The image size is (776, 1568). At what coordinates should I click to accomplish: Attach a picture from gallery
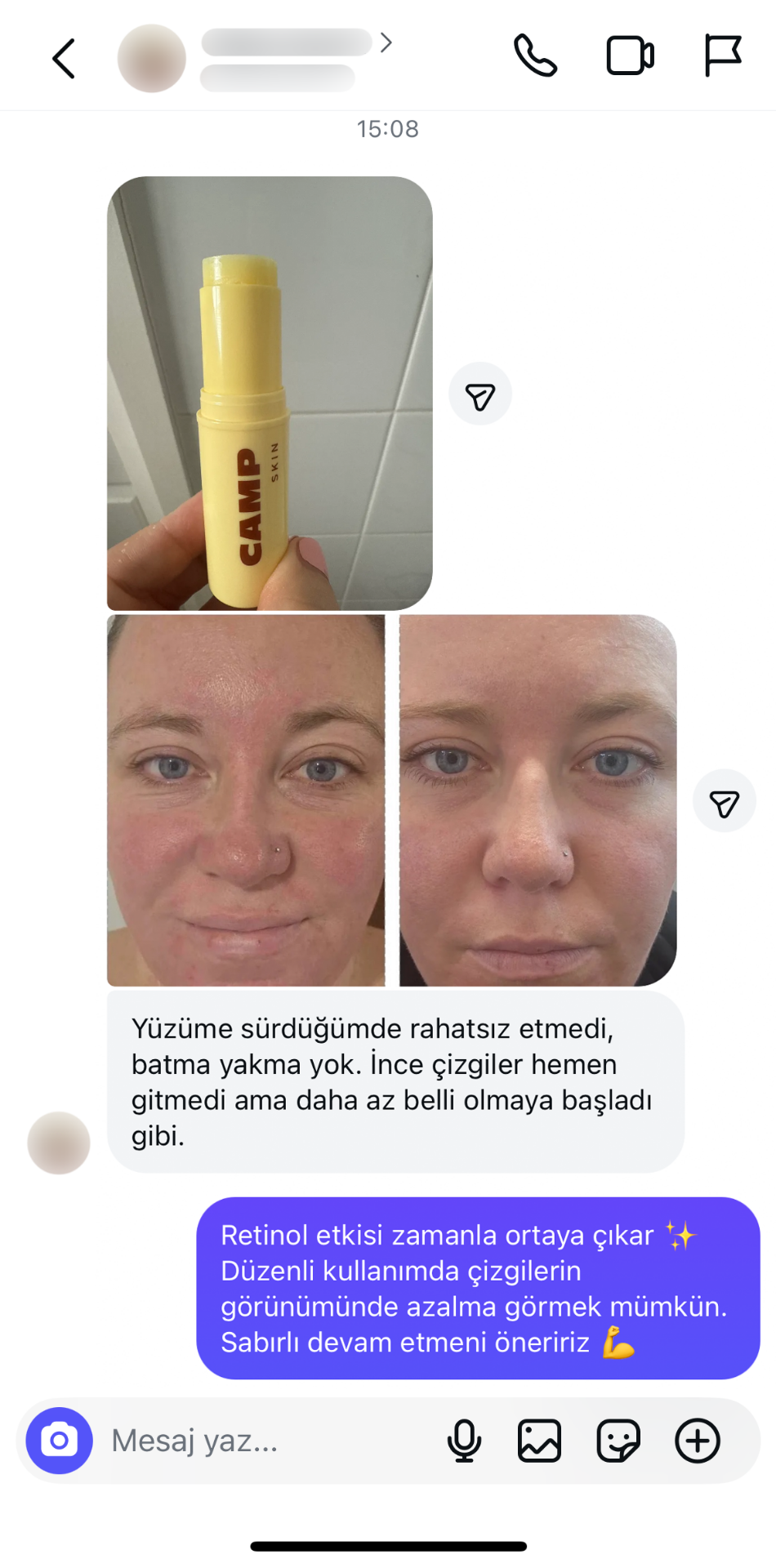(x=539, y=1441)
